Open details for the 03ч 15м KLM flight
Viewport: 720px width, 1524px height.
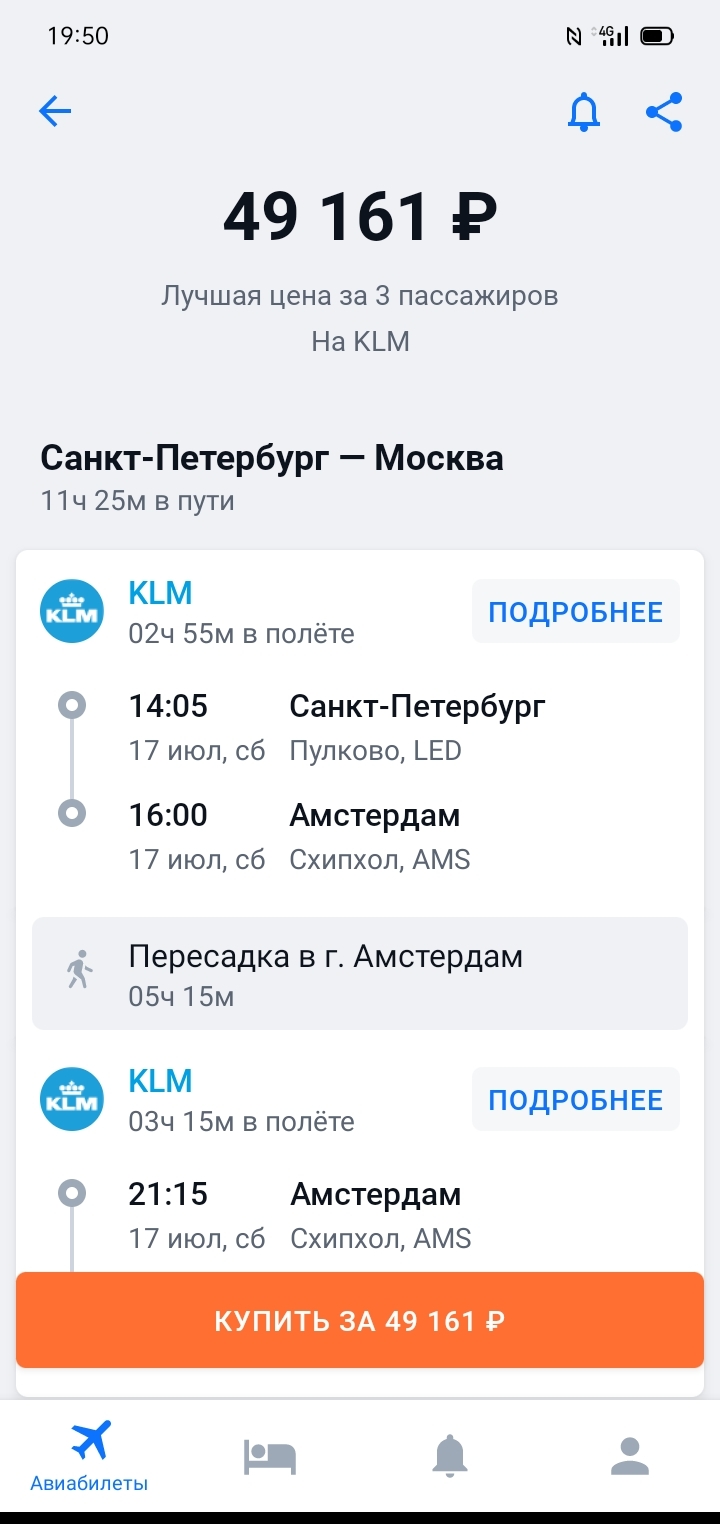coord(575,1100)
